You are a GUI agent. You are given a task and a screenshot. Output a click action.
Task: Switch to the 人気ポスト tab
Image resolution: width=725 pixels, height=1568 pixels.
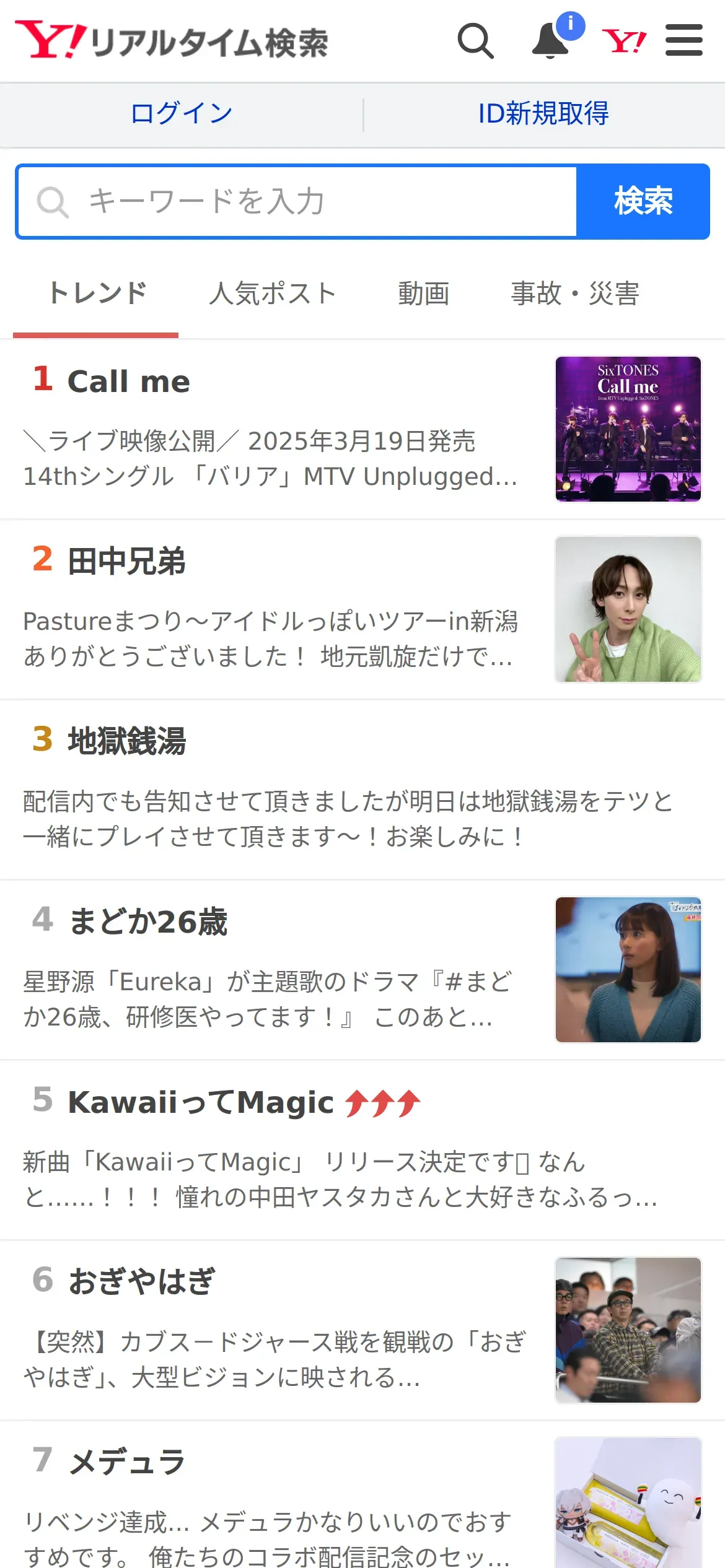(x=273, y=293)
